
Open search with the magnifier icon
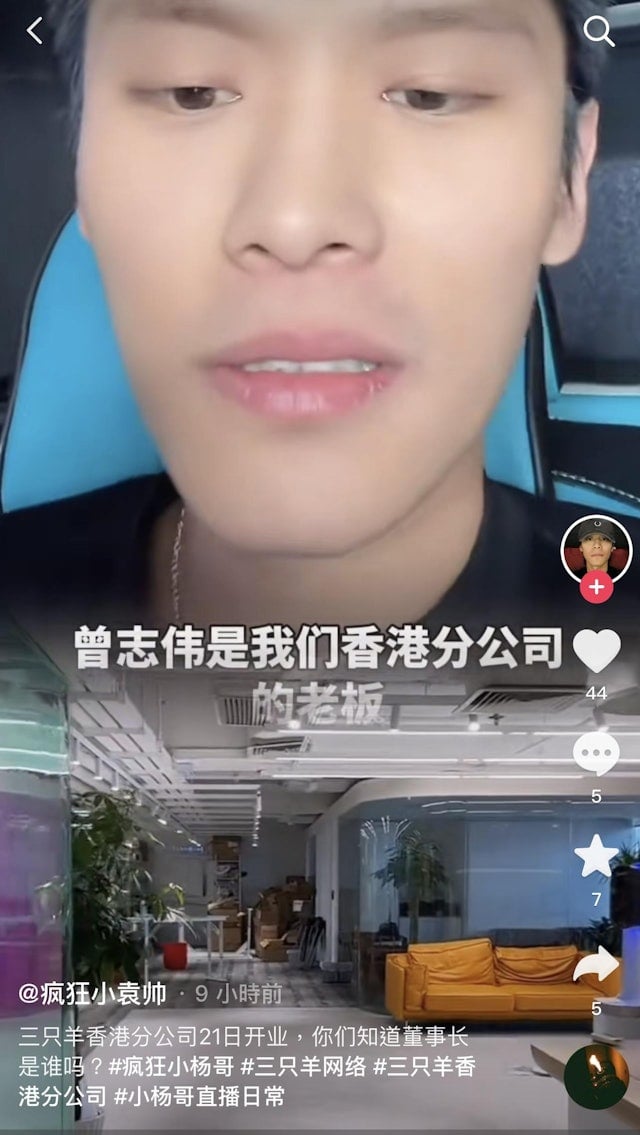click(x=598, y=31)
